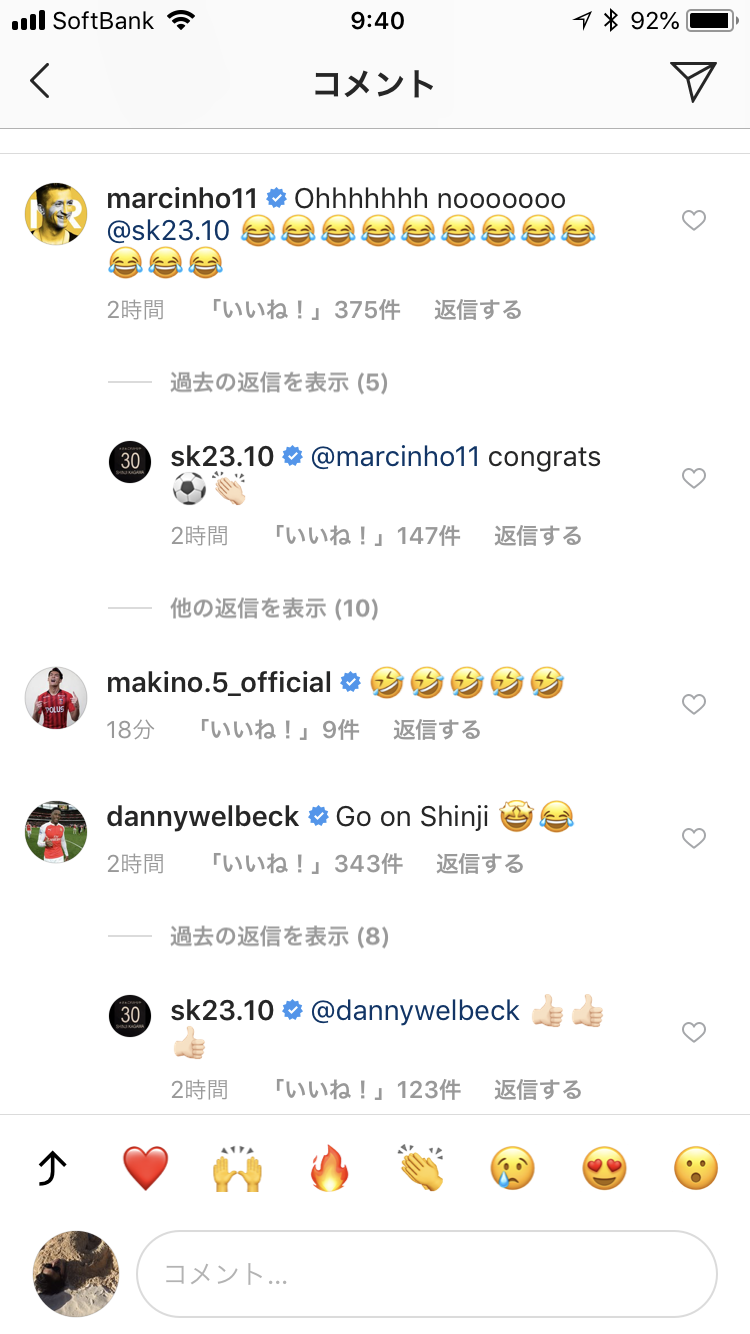Like dannywelbeck's comment
This screenshot has width=750, height=1334.
[x=694, y=838]
